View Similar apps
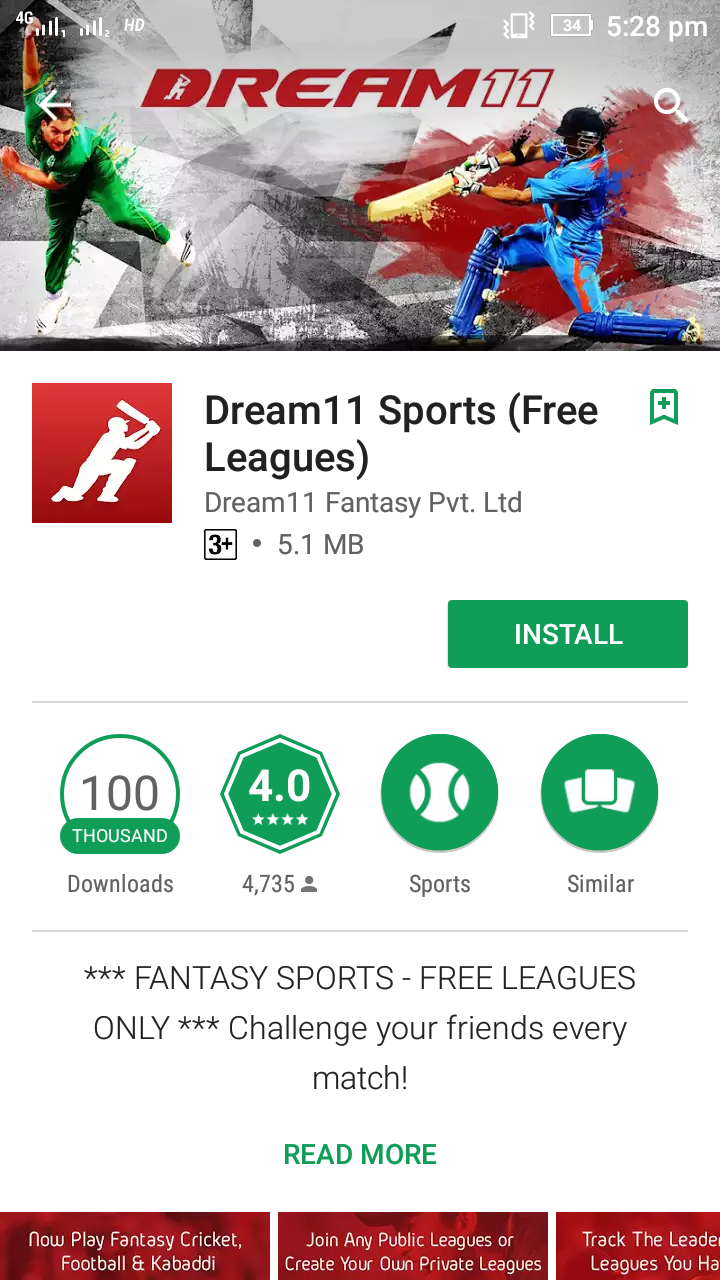Screen dimensions: 720x1280 600,794
